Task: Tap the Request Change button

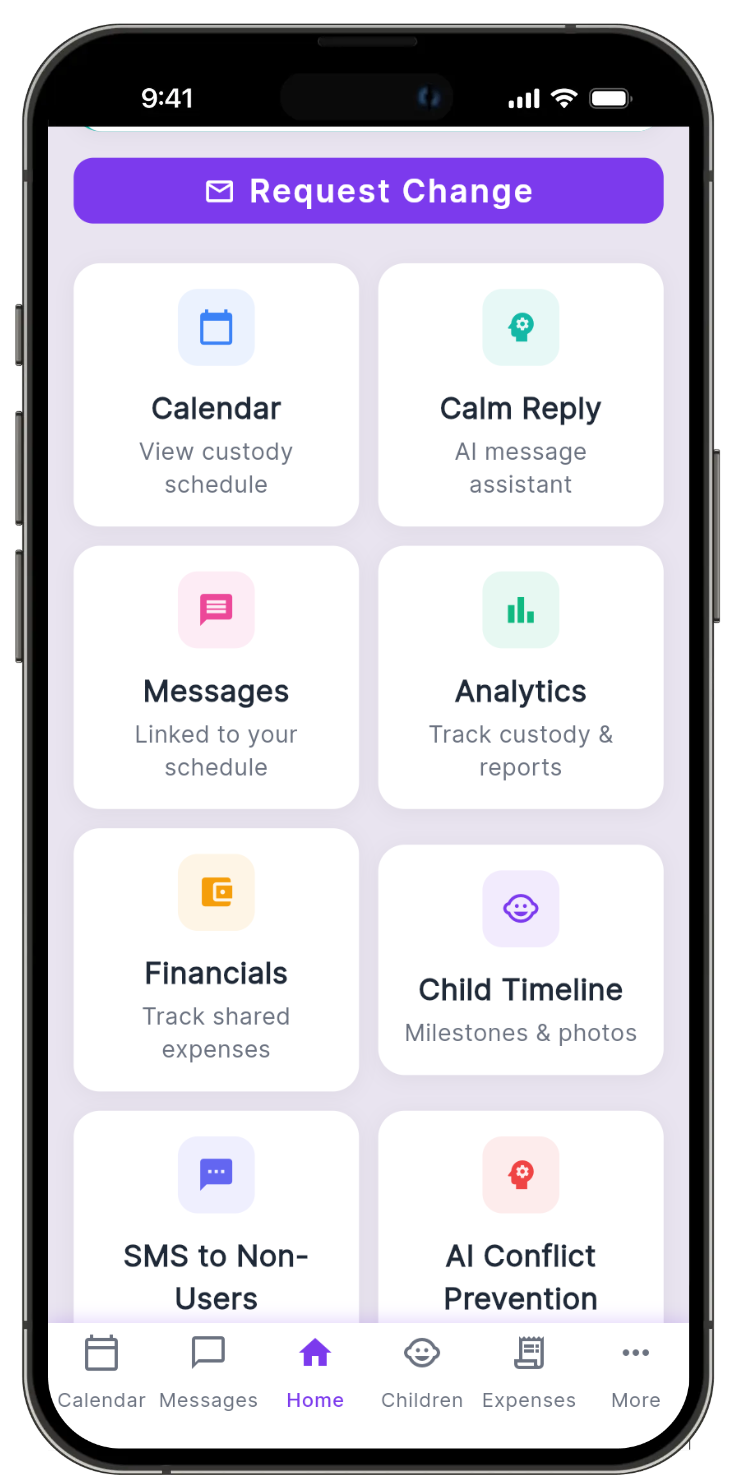Action: pyautogui.click(x=368, y=191)
